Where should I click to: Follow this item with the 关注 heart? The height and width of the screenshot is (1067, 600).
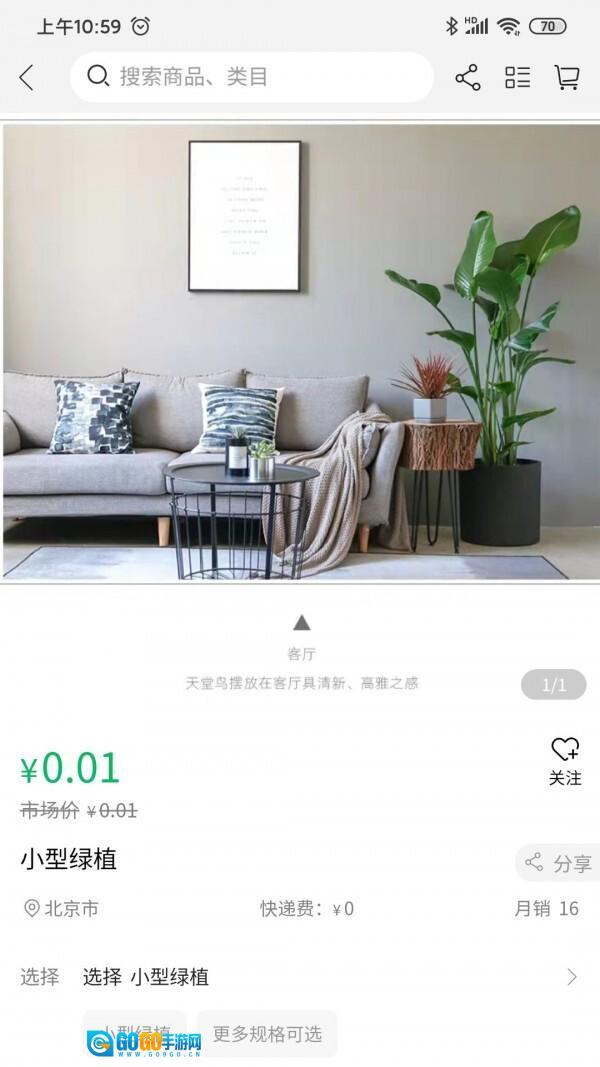(x=564, y=760)
